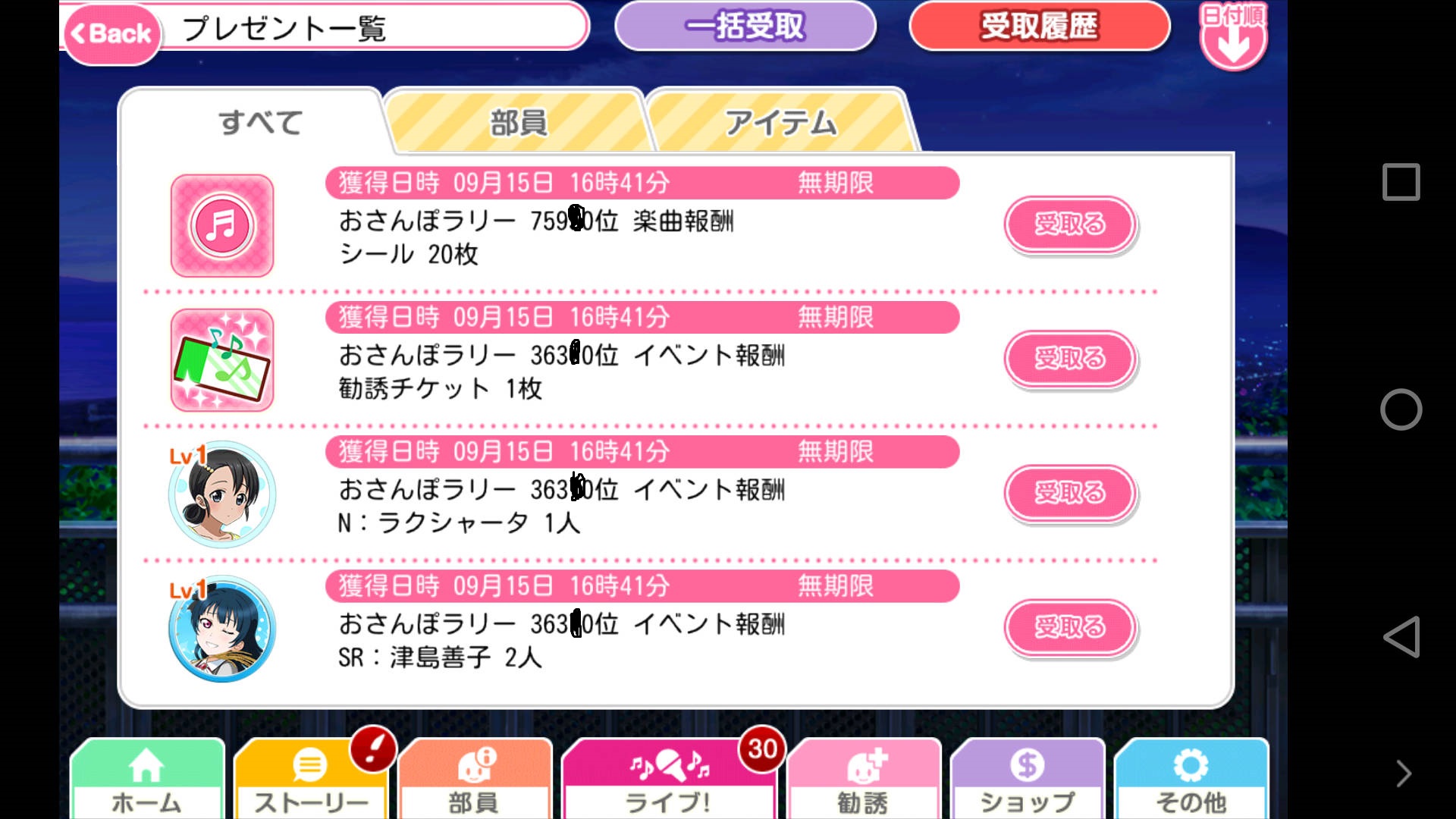
Task: Open 受取履歴 claim history
Action: coord(1038,27)
